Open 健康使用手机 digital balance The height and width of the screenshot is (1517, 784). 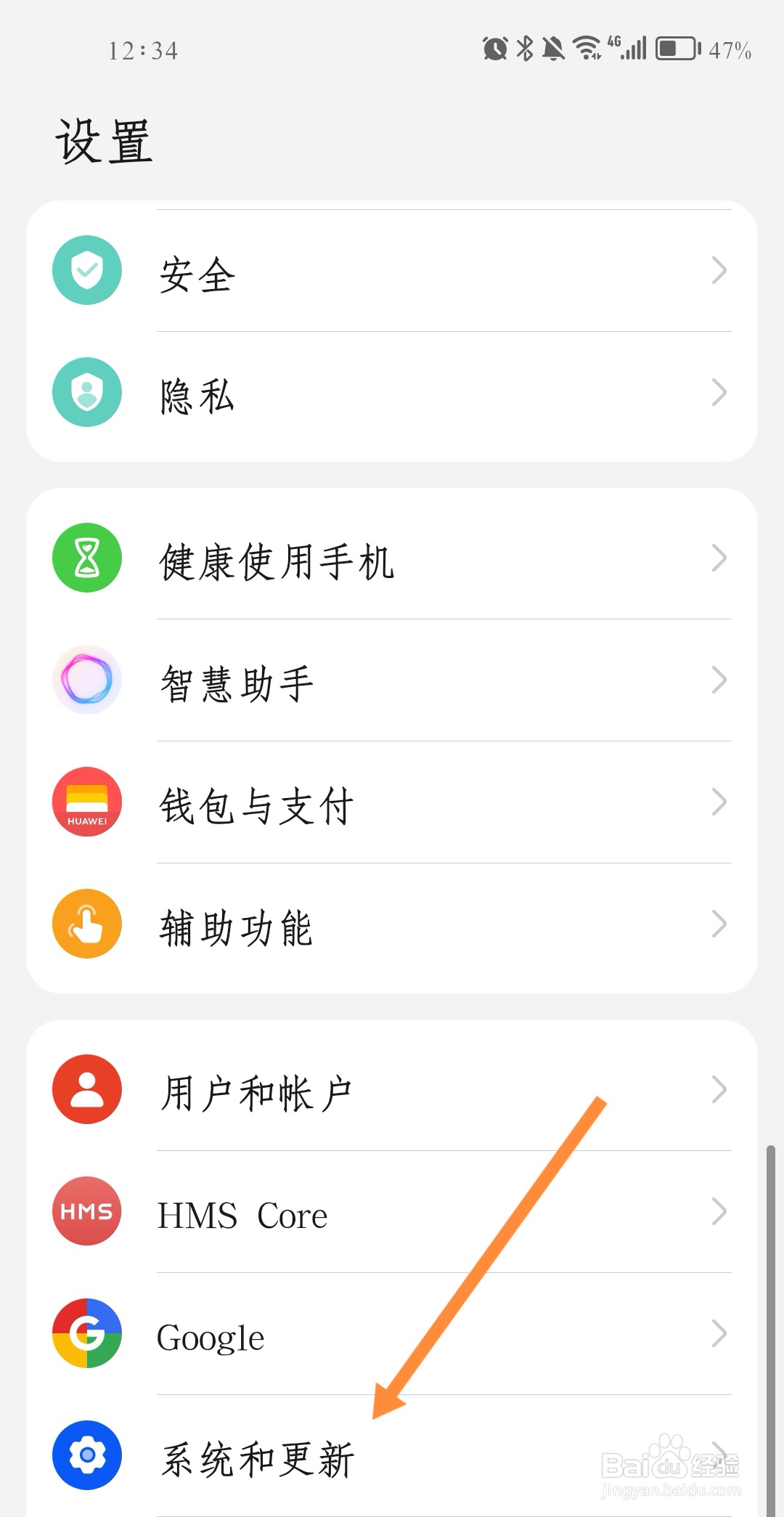[392, 558]
